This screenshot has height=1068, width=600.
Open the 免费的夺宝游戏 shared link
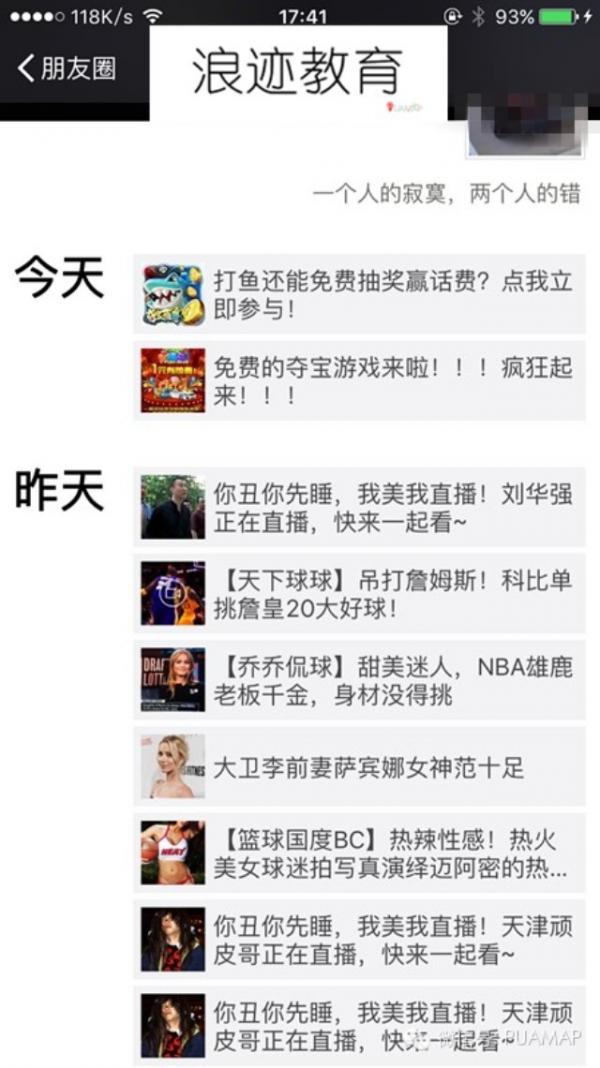pyautogui.click(x=359, y=381)
